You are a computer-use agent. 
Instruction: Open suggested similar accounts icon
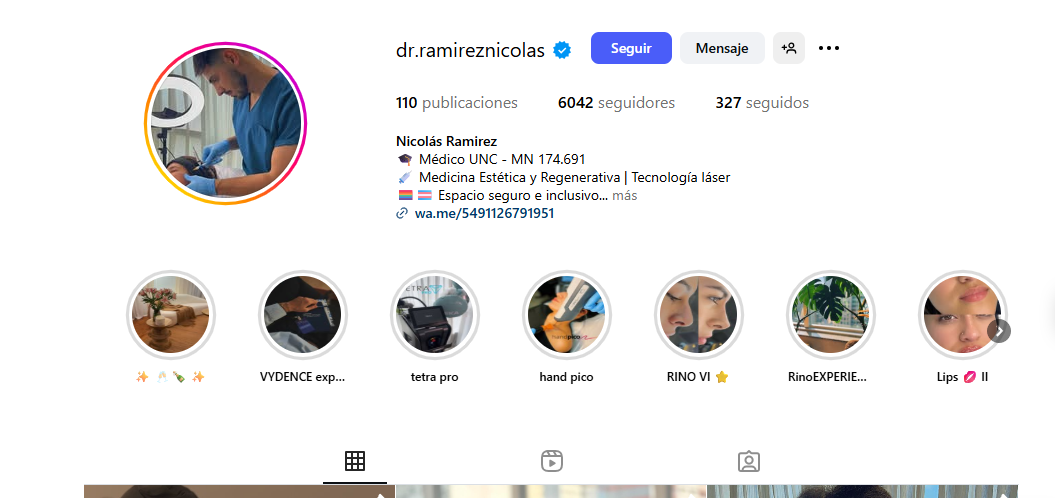pyautogui.click(x=788, y=48)
